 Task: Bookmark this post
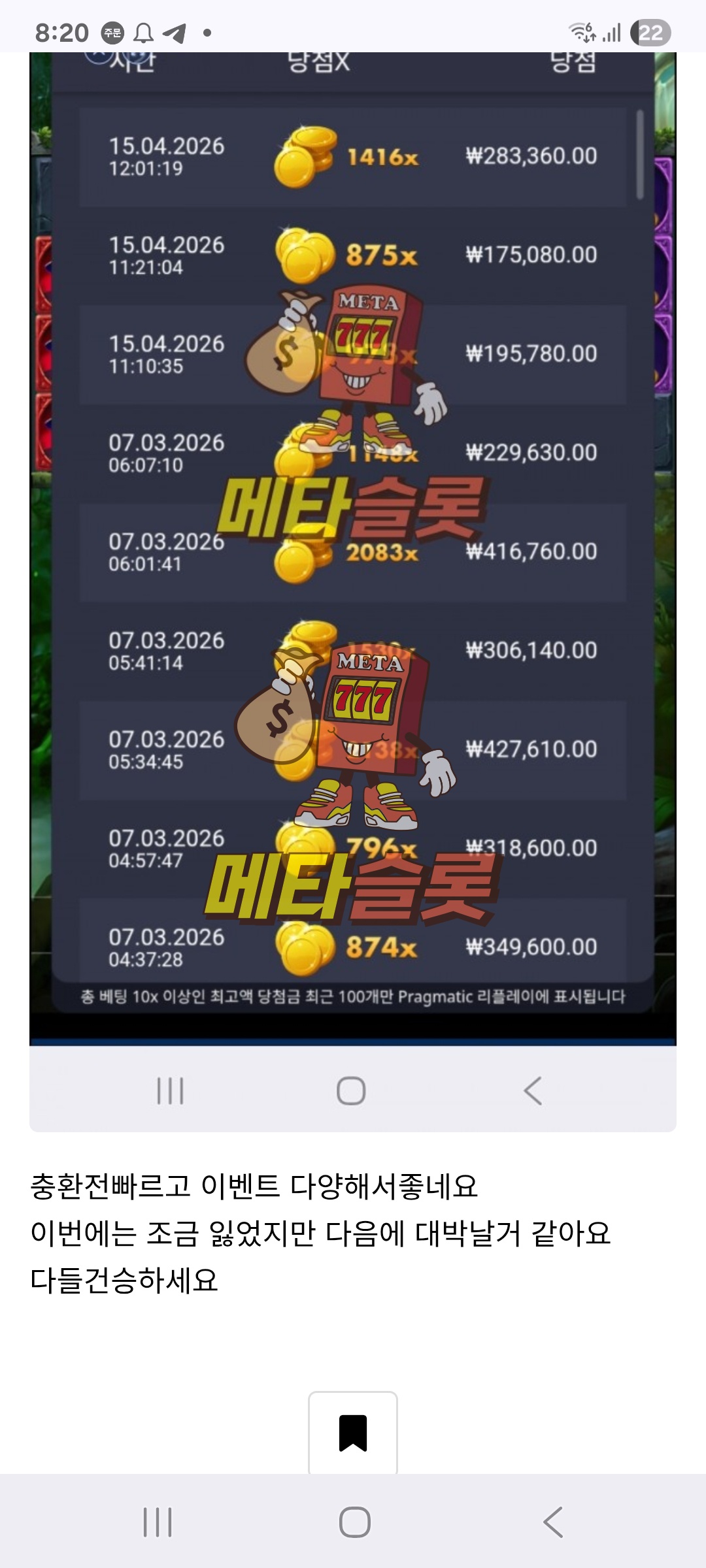353,1432
